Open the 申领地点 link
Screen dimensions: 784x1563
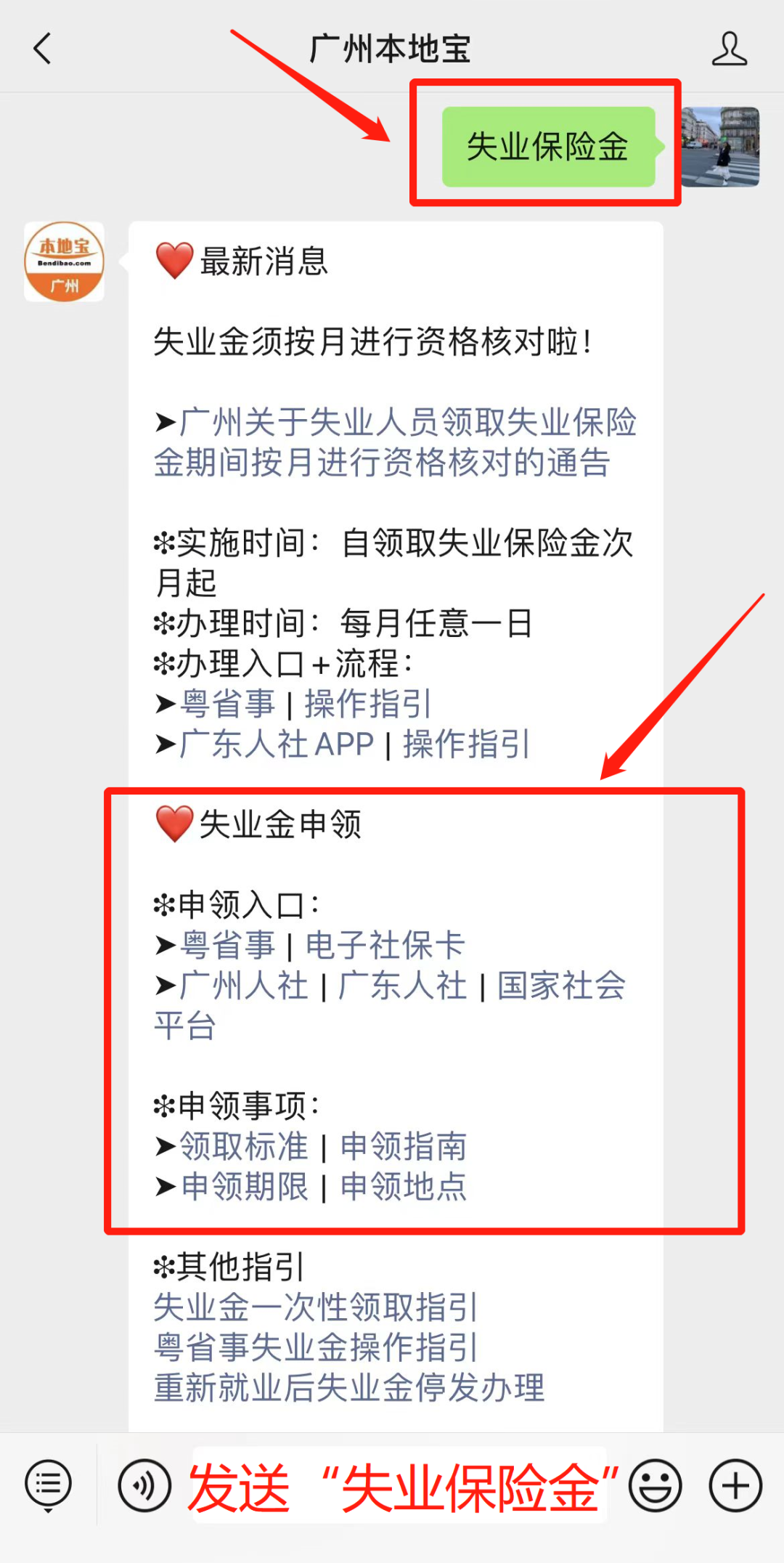pyautogui.click(x=403, y=1186)
